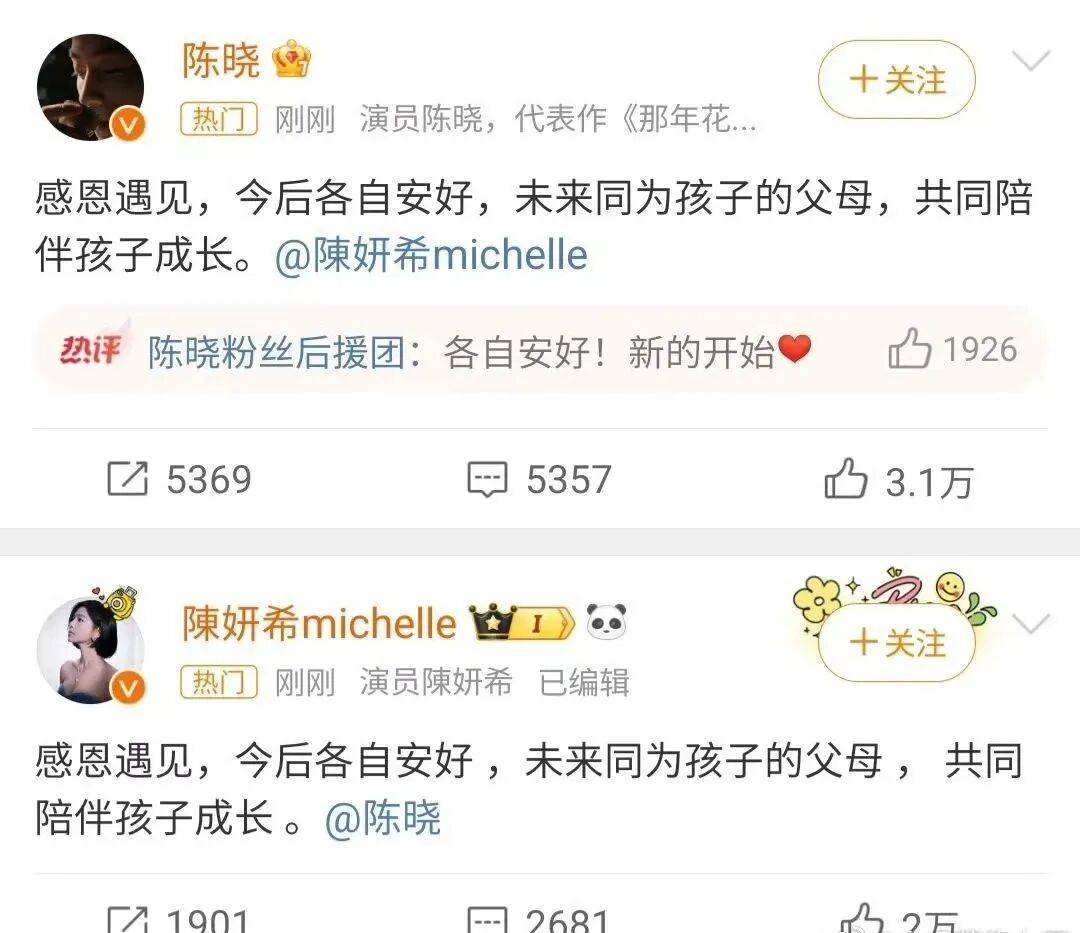Expand the dropdown arrow on 陳妍希michelle's post

[x=1030, y=625]
